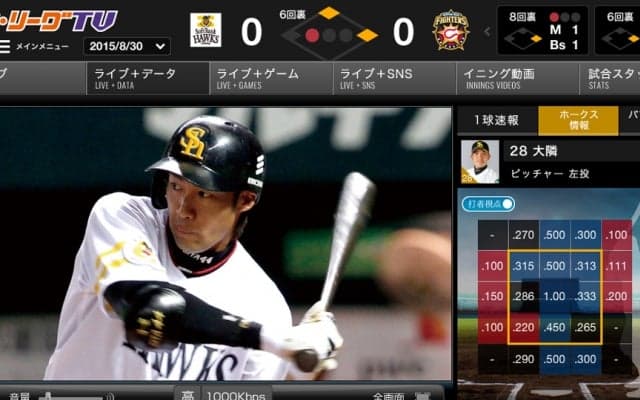Select the ホークス情報 tab

click(578, 120)
